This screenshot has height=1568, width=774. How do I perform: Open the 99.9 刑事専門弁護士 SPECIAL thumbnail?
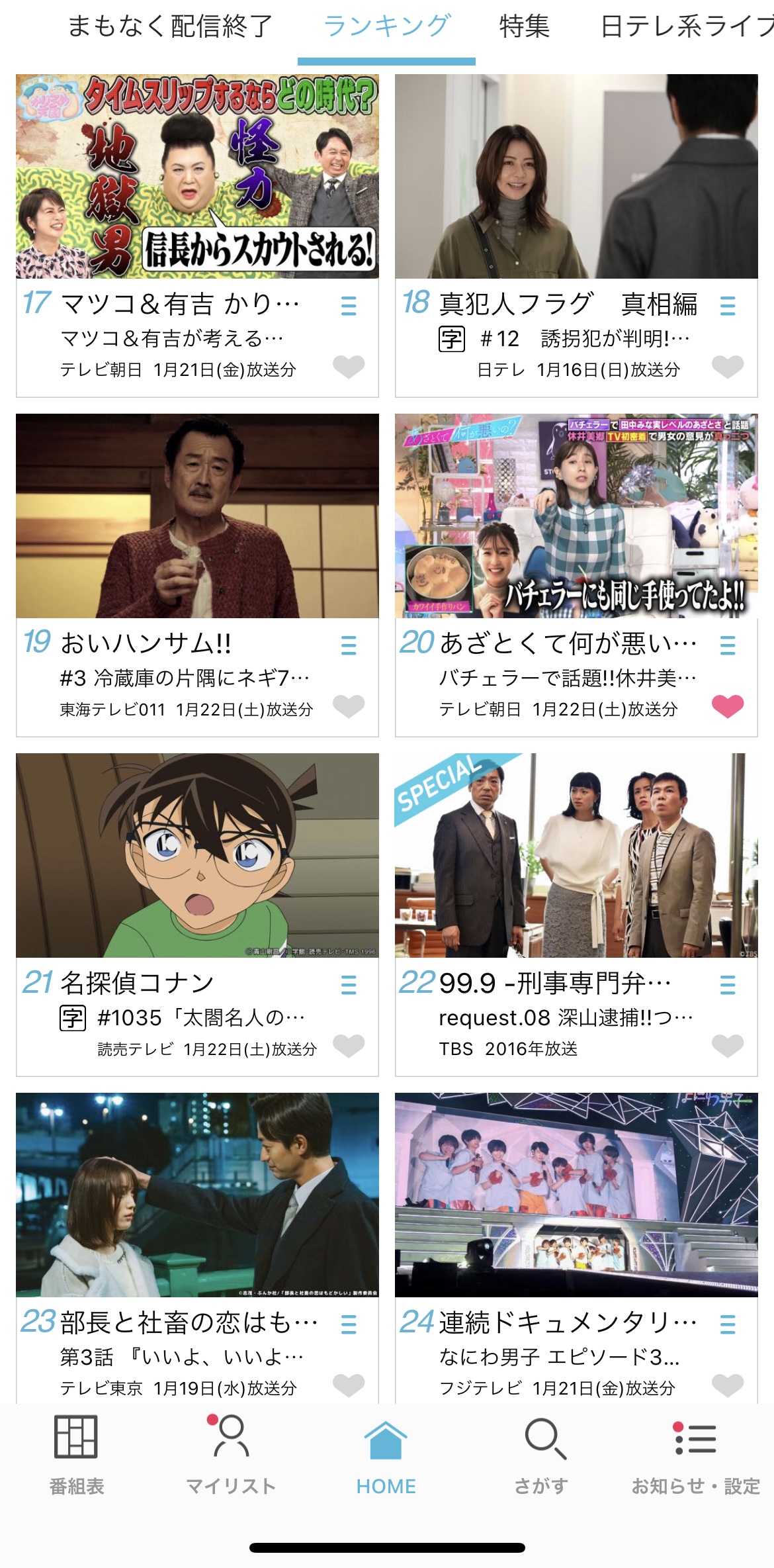(x=576, y=855)
